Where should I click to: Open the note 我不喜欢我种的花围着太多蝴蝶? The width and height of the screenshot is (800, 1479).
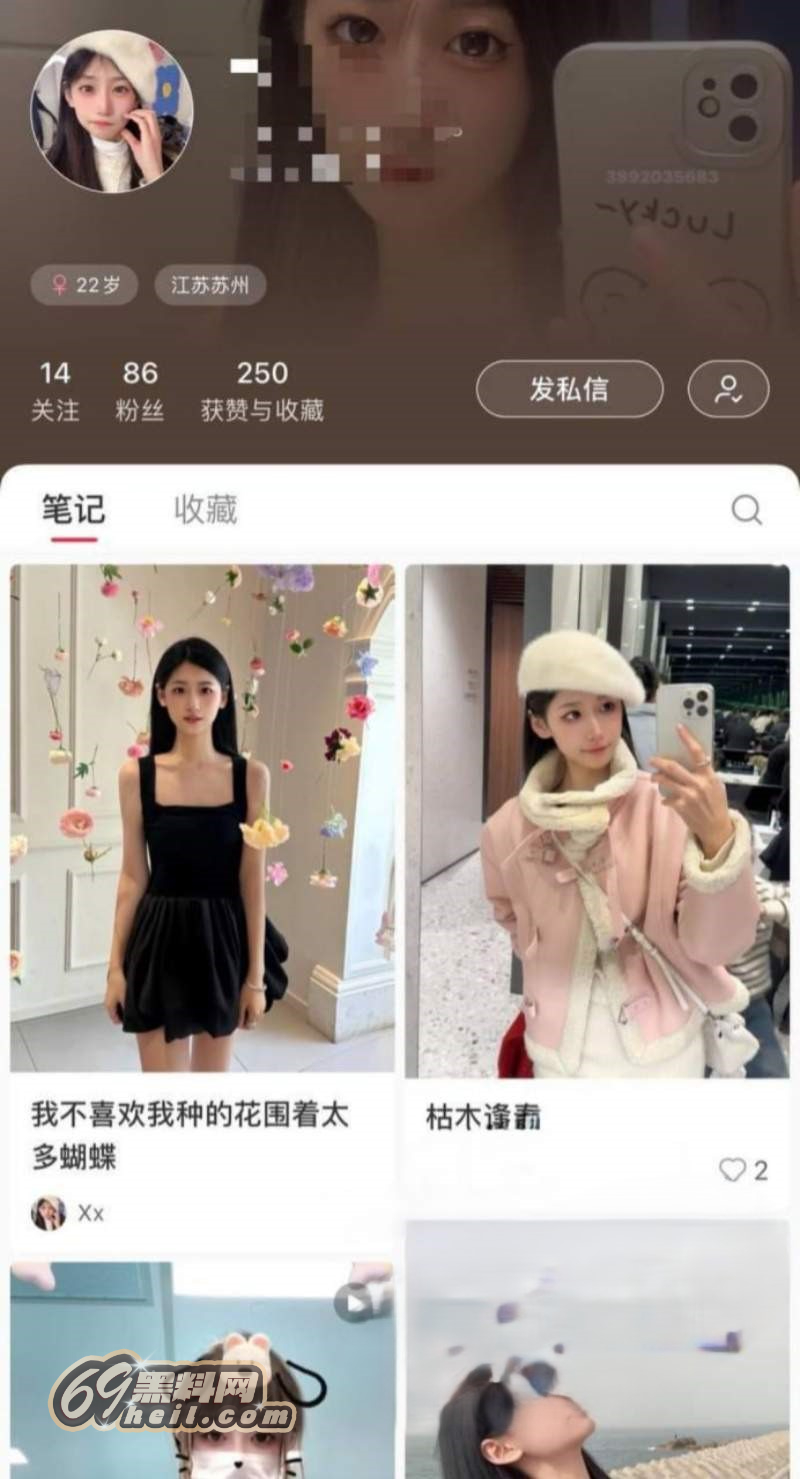pos(202,820)
